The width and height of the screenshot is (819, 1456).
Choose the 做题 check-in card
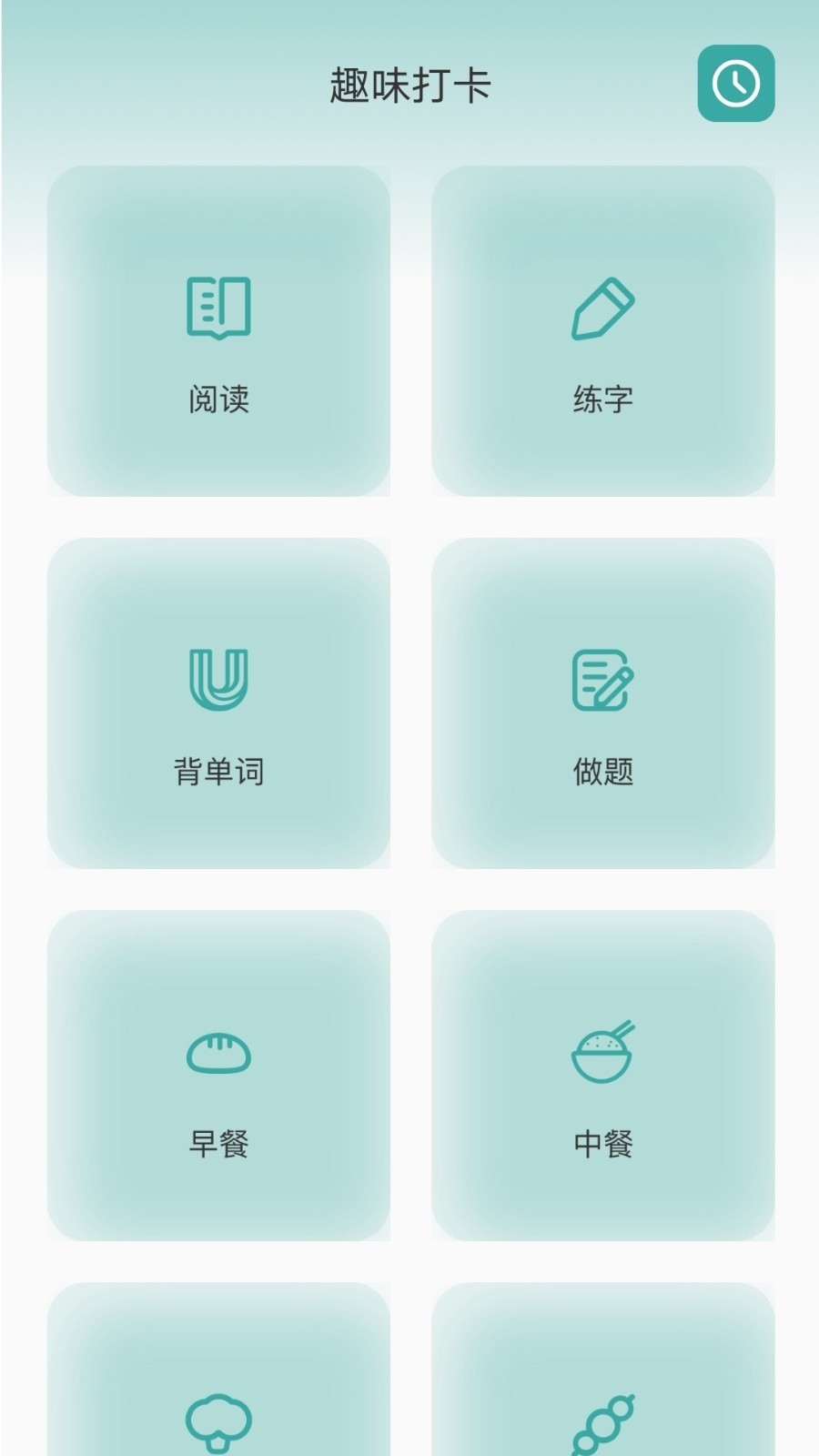pos(602,703)
